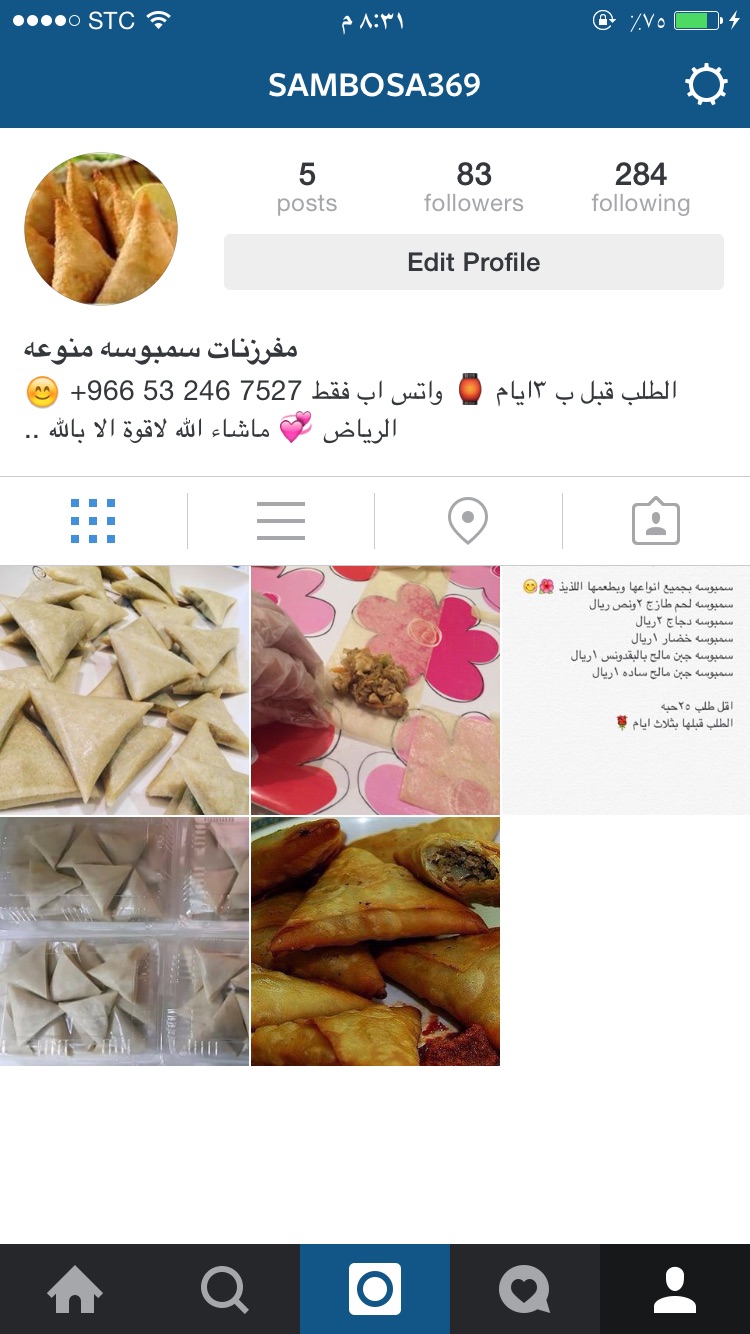
Task: Open the Arabic price list post
Action: point(626,690)
